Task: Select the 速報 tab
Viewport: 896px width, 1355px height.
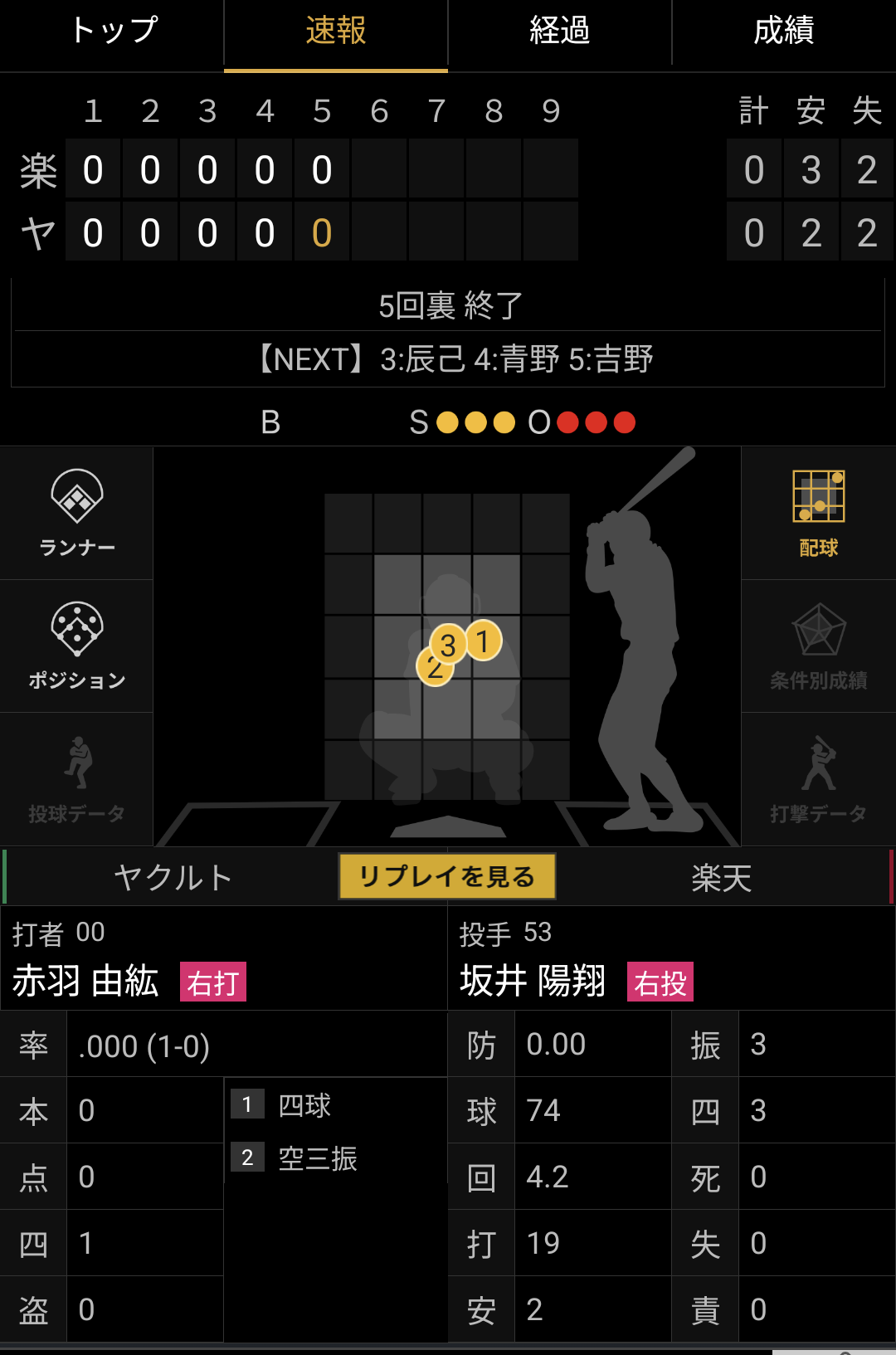Action: tap(336, 32)
